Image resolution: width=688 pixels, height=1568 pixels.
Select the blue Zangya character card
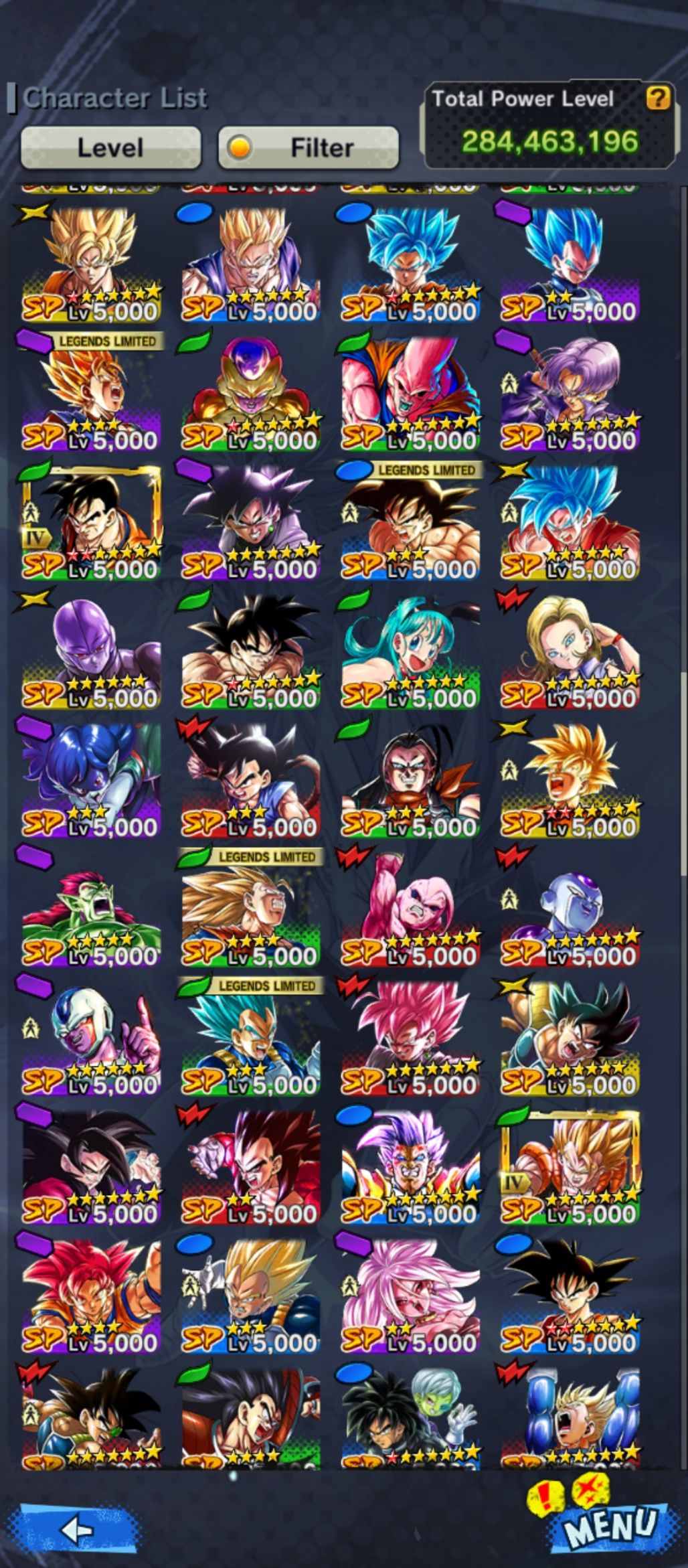coord(92,780)
